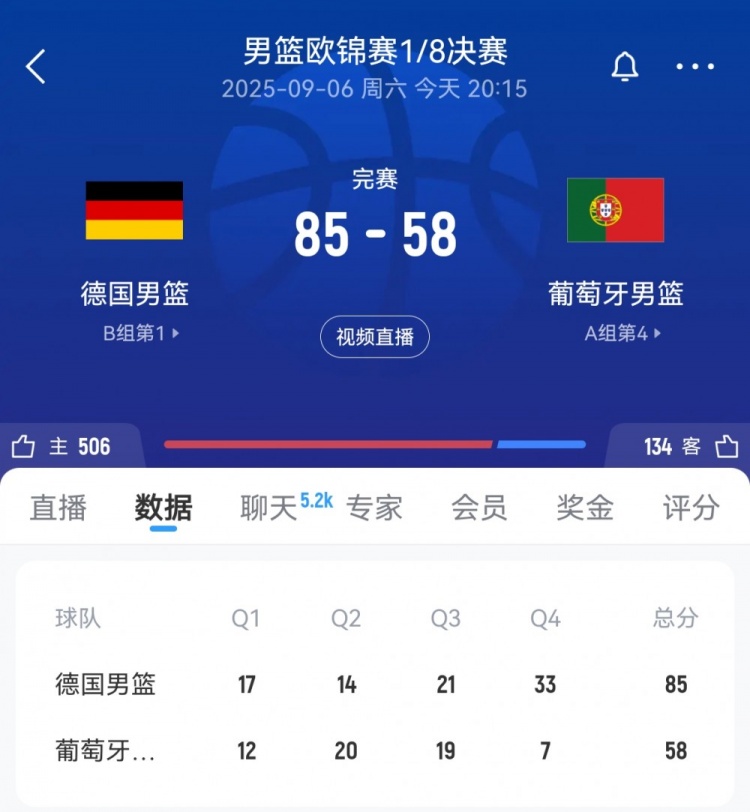Open the A组第4 group standings link
This screenshot has width=750, height=812.
pos(622,333)
